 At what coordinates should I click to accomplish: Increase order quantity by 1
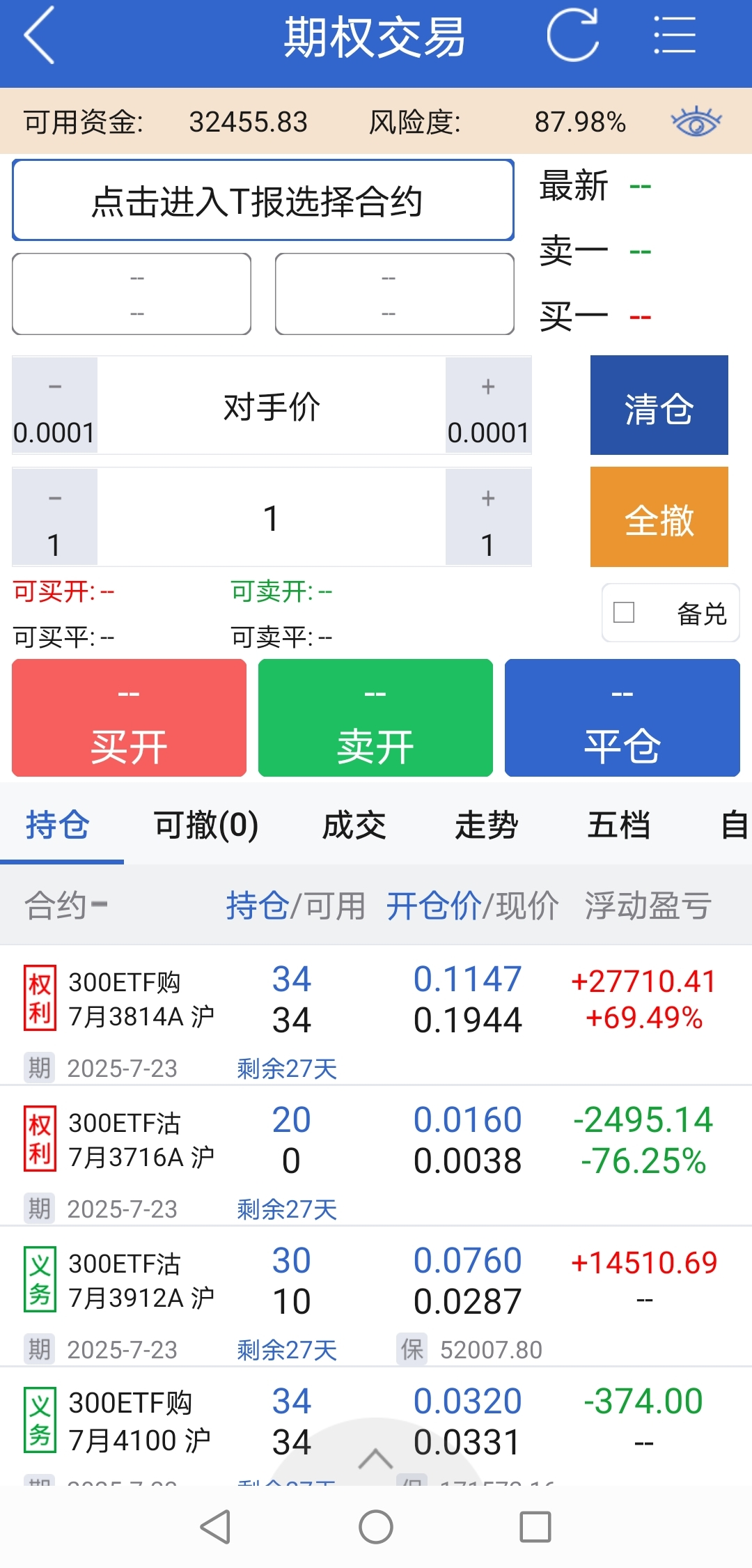(x=488, y=518)
